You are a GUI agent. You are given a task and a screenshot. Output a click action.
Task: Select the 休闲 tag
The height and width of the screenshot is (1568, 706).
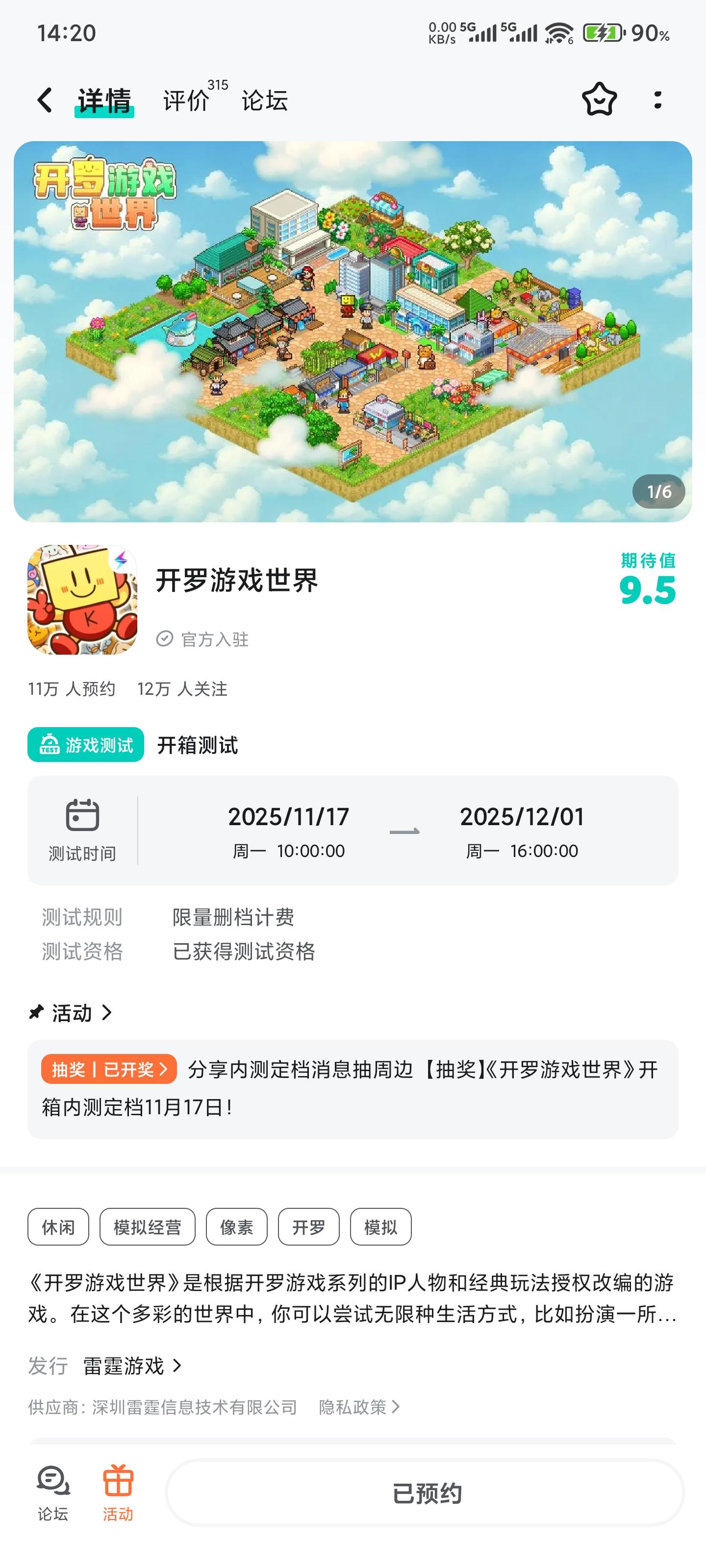[58, 1227]
